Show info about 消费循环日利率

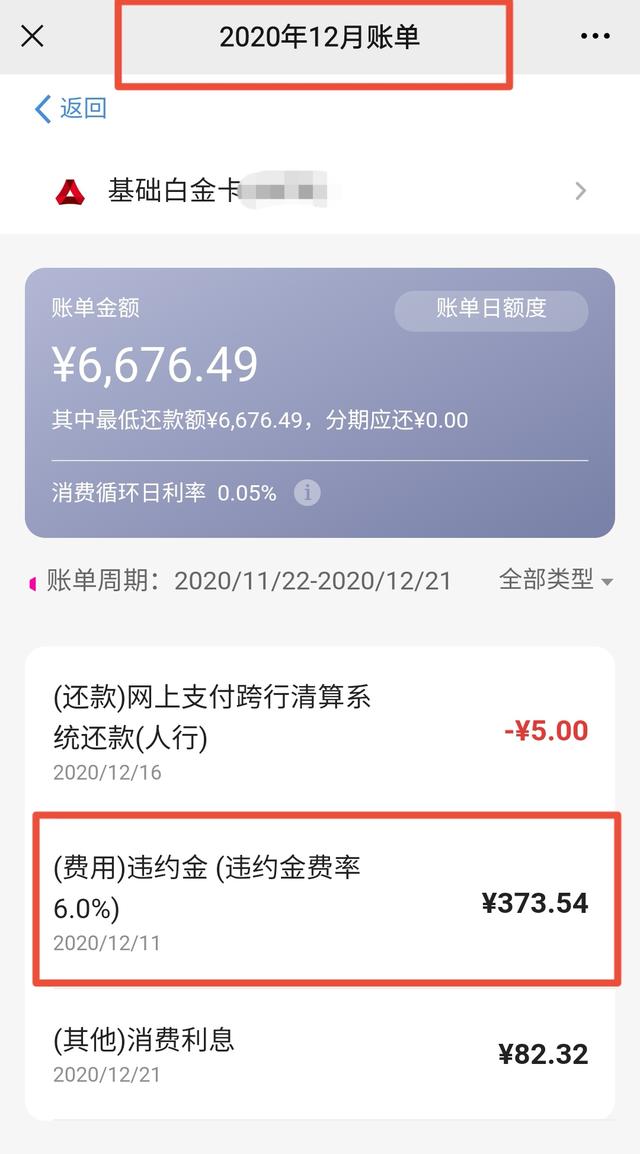click(307, 492)
